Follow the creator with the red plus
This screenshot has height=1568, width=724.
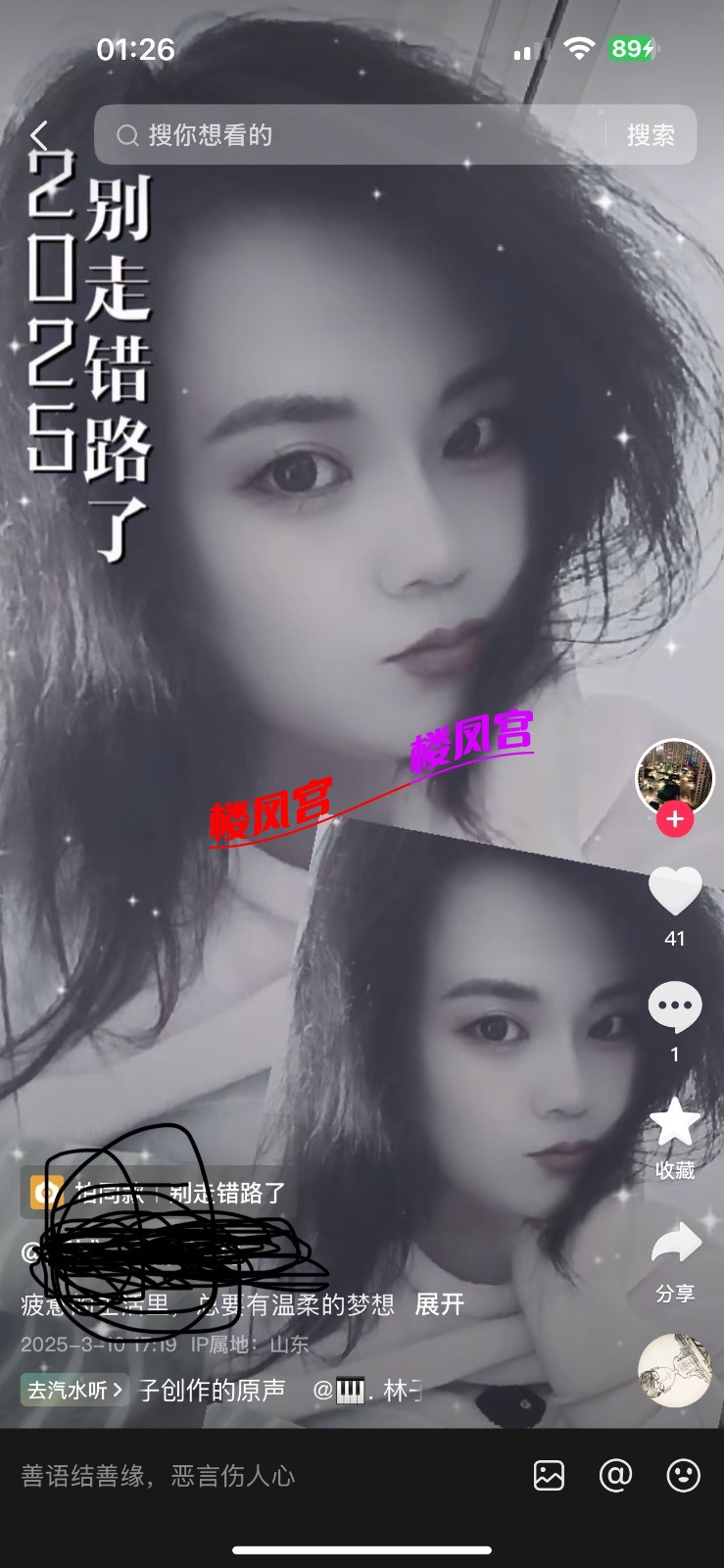675,819
